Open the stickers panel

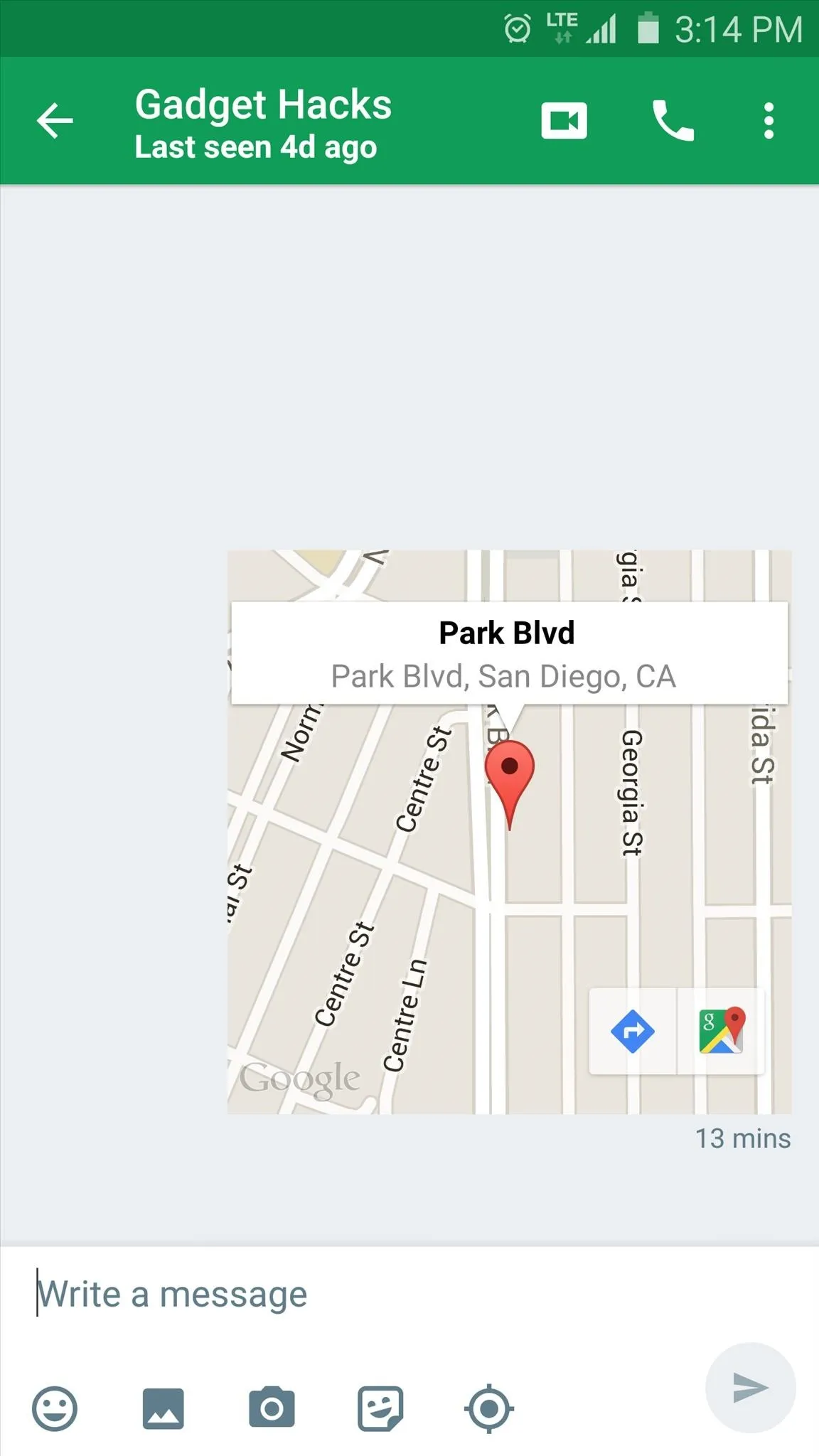coord(380,1408)
